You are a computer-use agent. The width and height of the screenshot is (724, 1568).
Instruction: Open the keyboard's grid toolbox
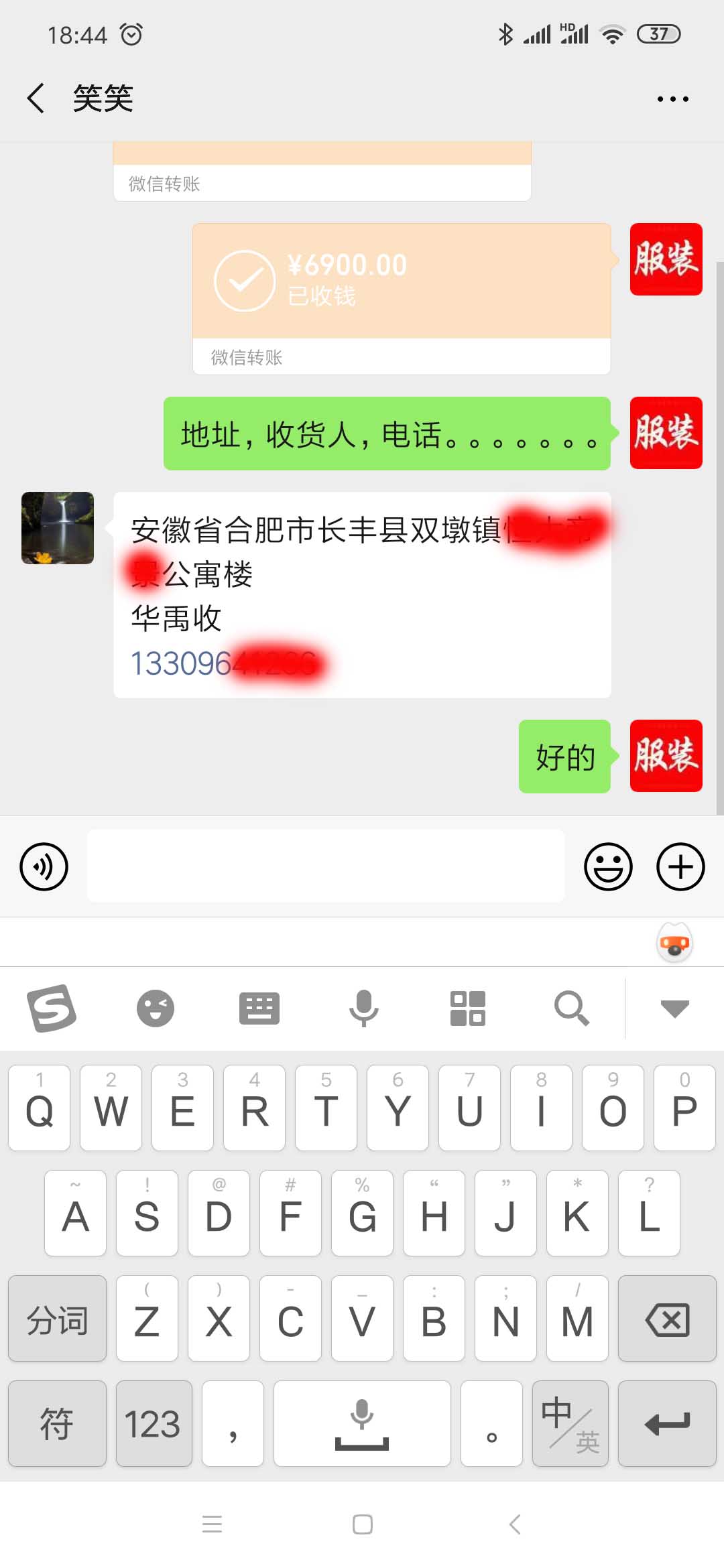[467, 1008]
